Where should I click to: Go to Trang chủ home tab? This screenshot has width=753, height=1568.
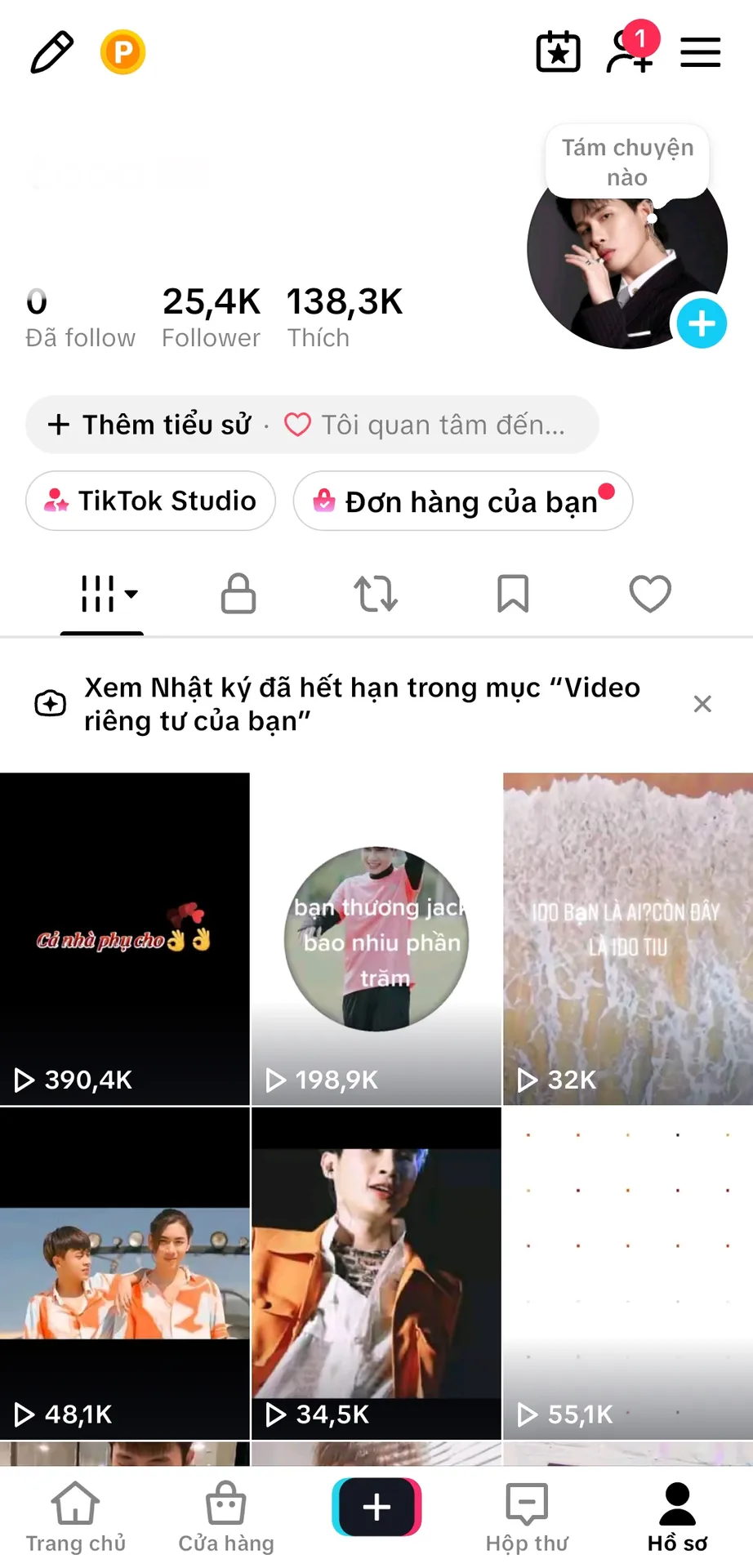[76, 1517]
